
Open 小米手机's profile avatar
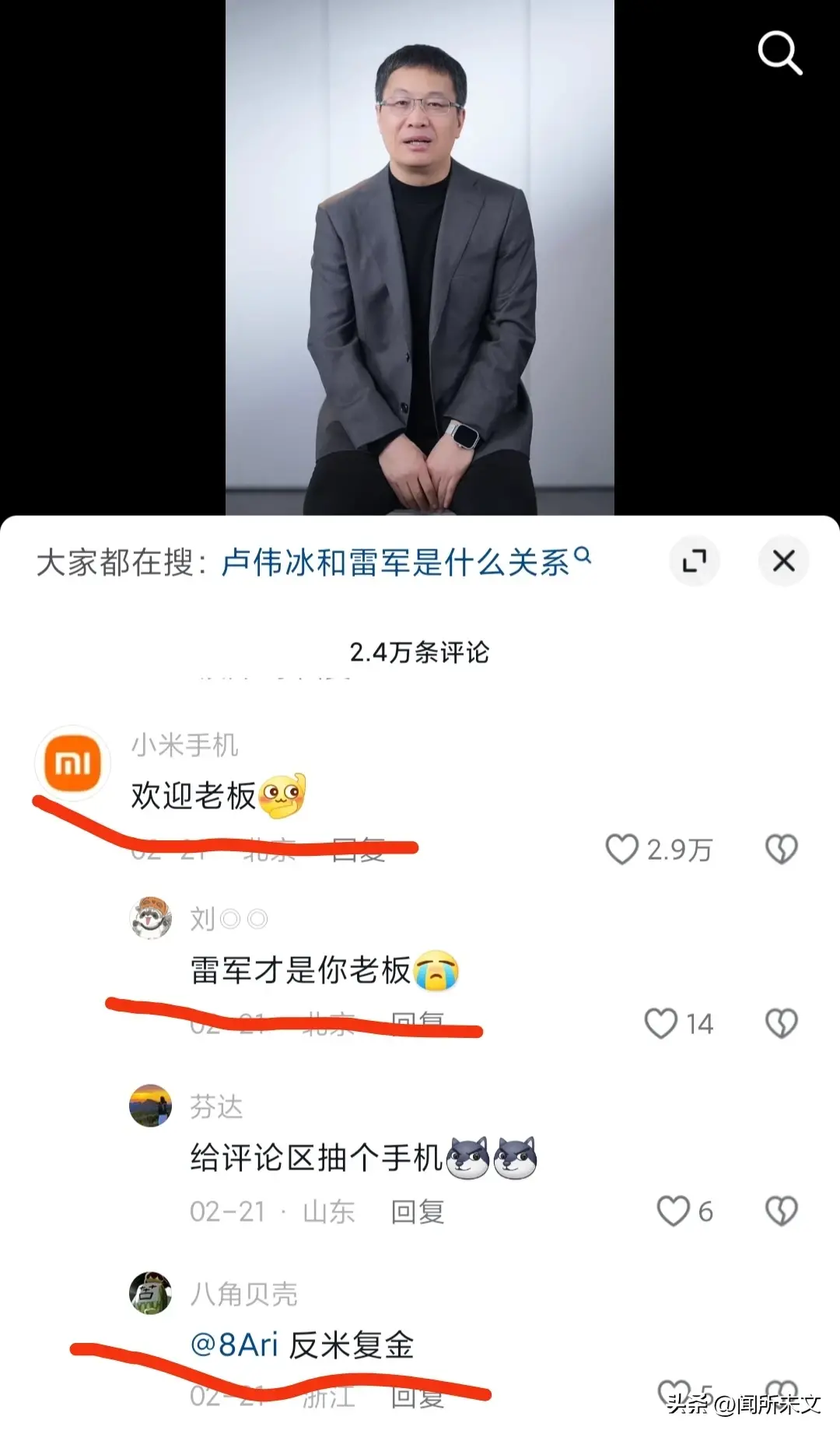pyautogui.click(x=72, y=763)
